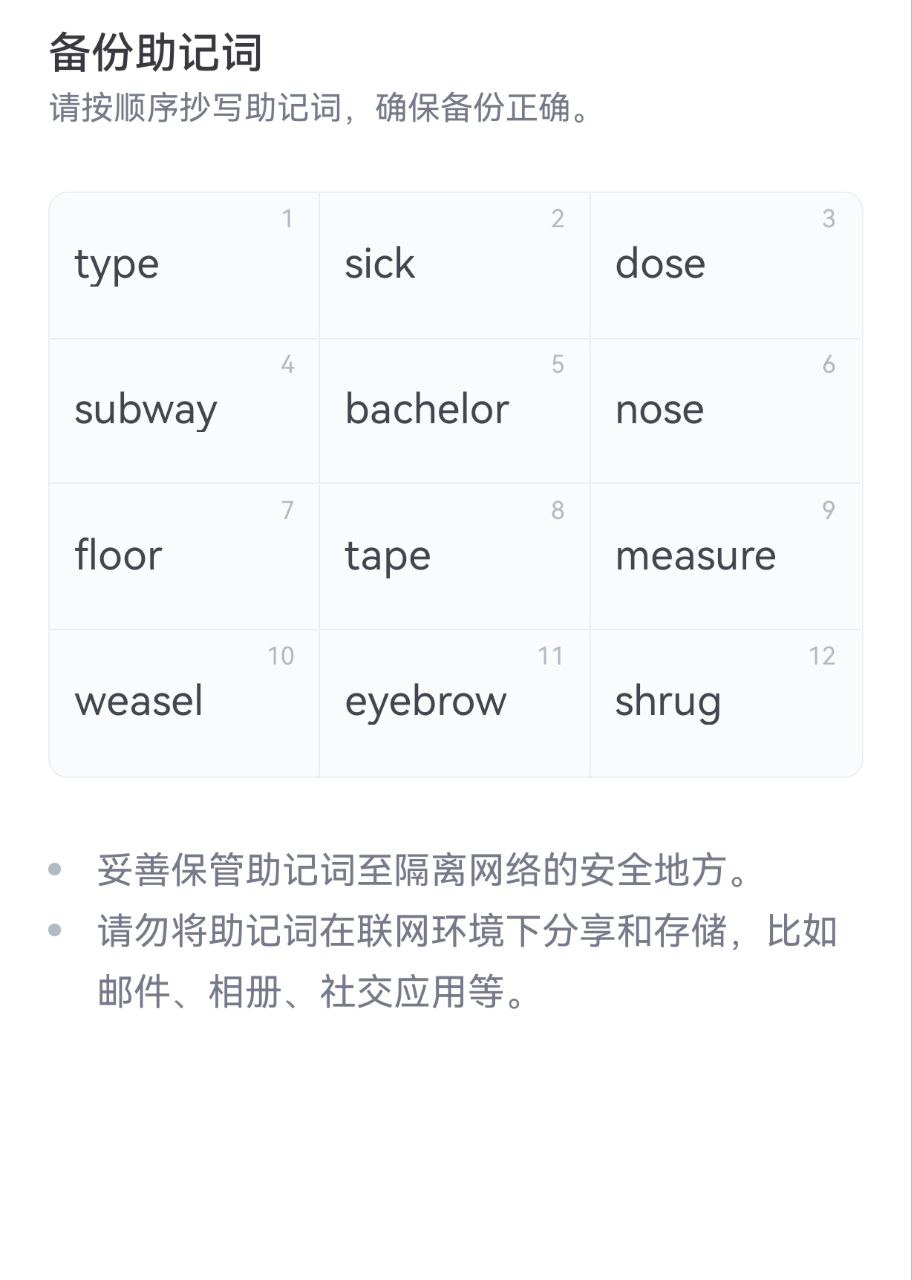Select the word "eyebrow"

point(424,701)
